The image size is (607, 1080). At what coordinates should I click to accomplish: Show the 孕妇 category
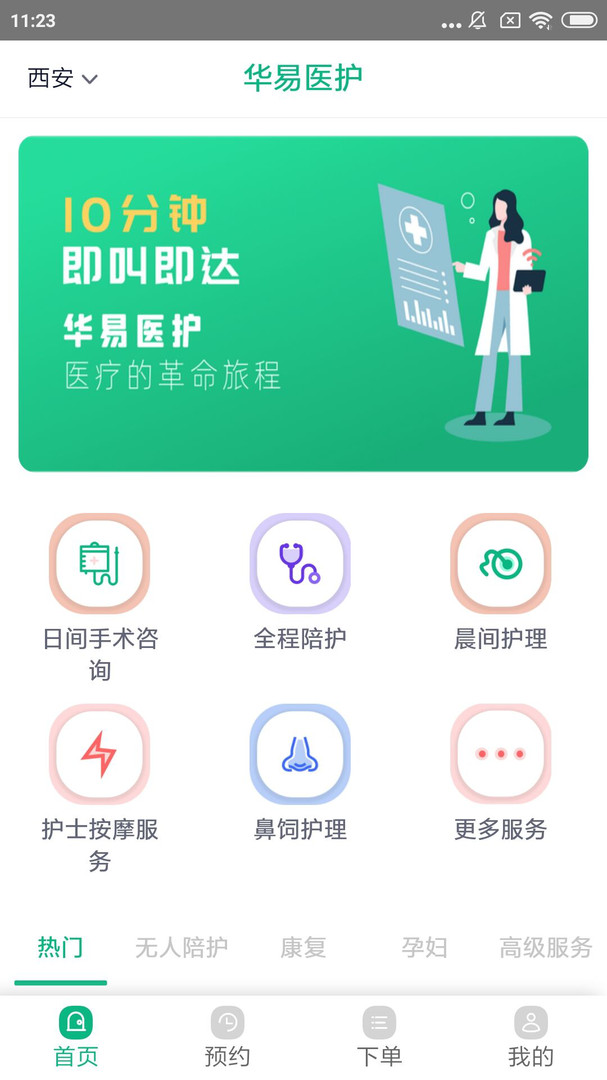click(424, 947)
